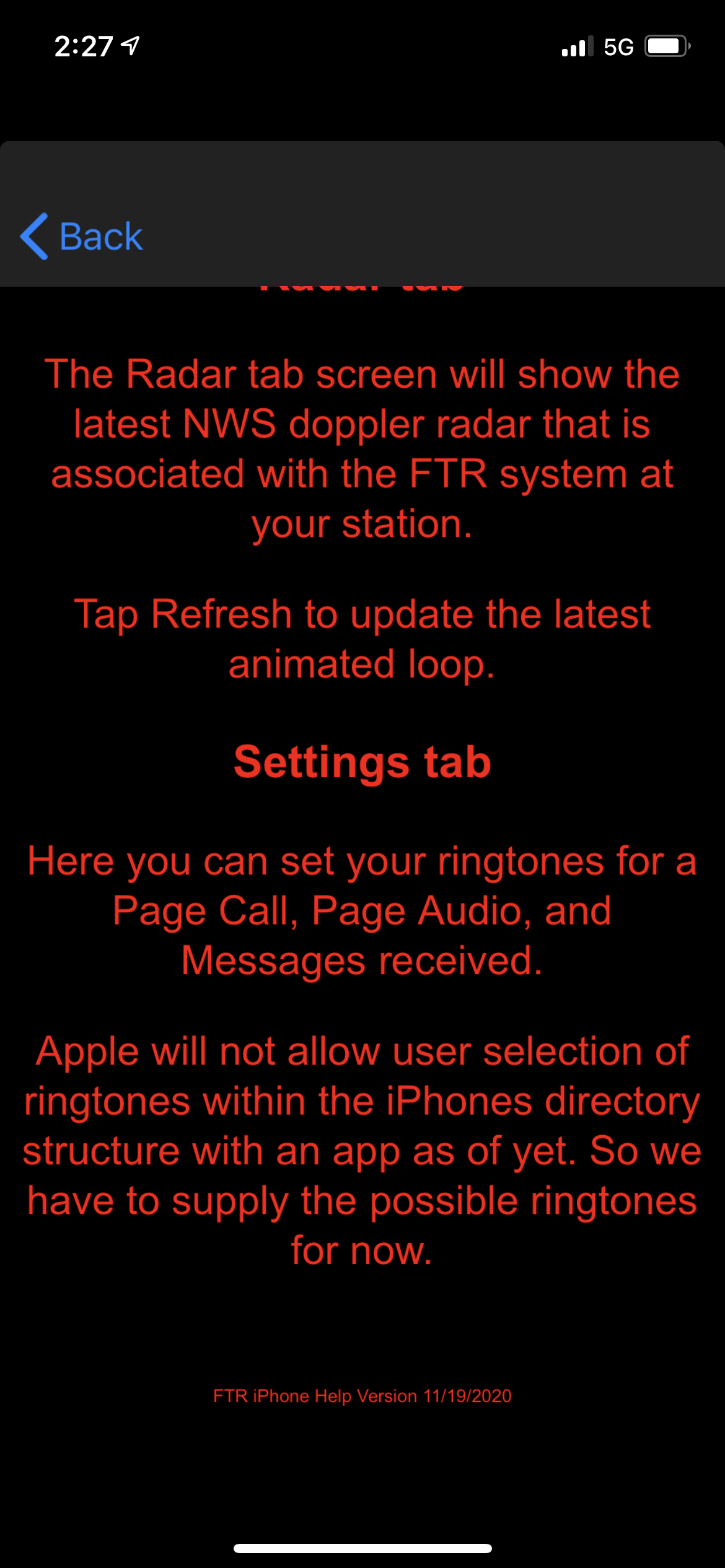Tap the FTR iPhone Help Version footer text
725x1568 pixels.
361,1396
